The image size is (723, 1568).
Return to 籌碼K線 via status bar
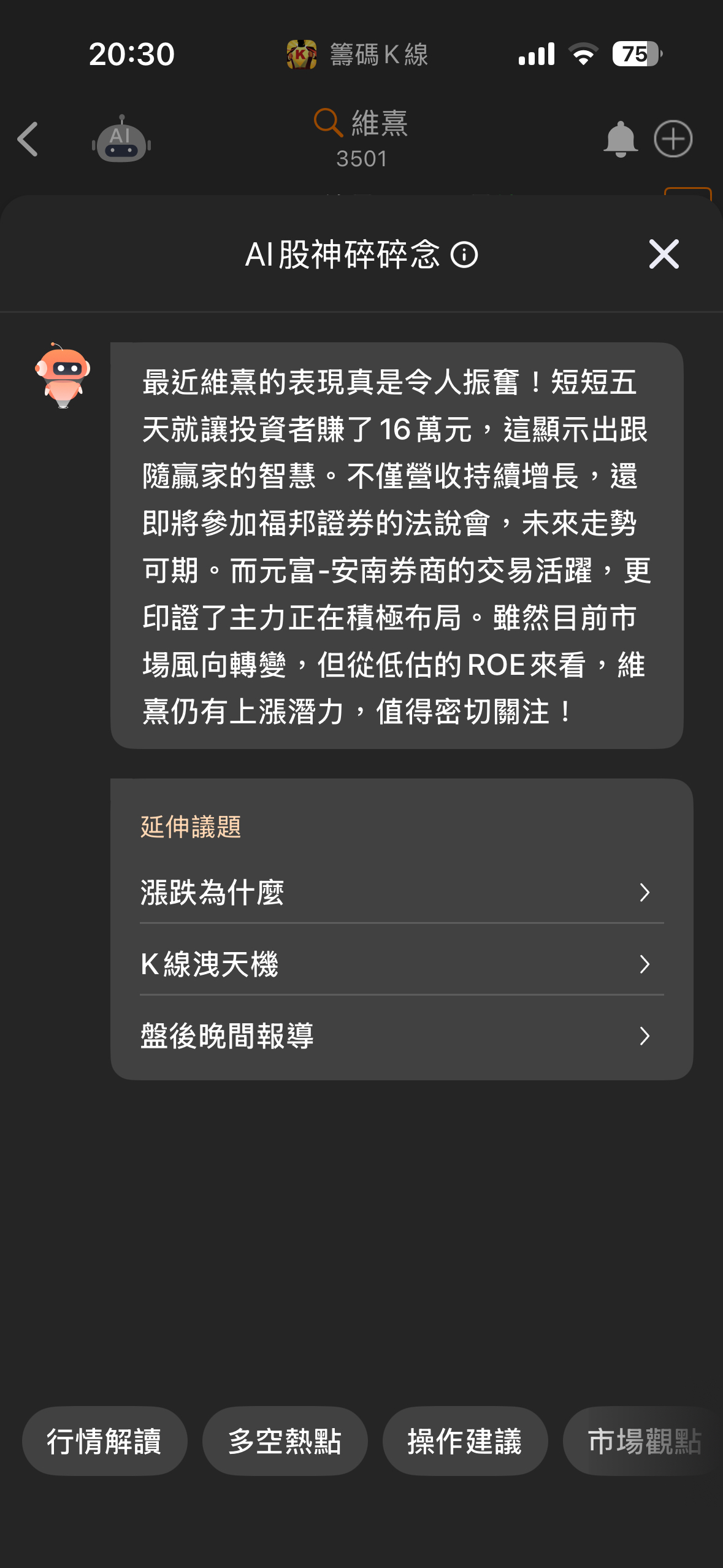358,54
